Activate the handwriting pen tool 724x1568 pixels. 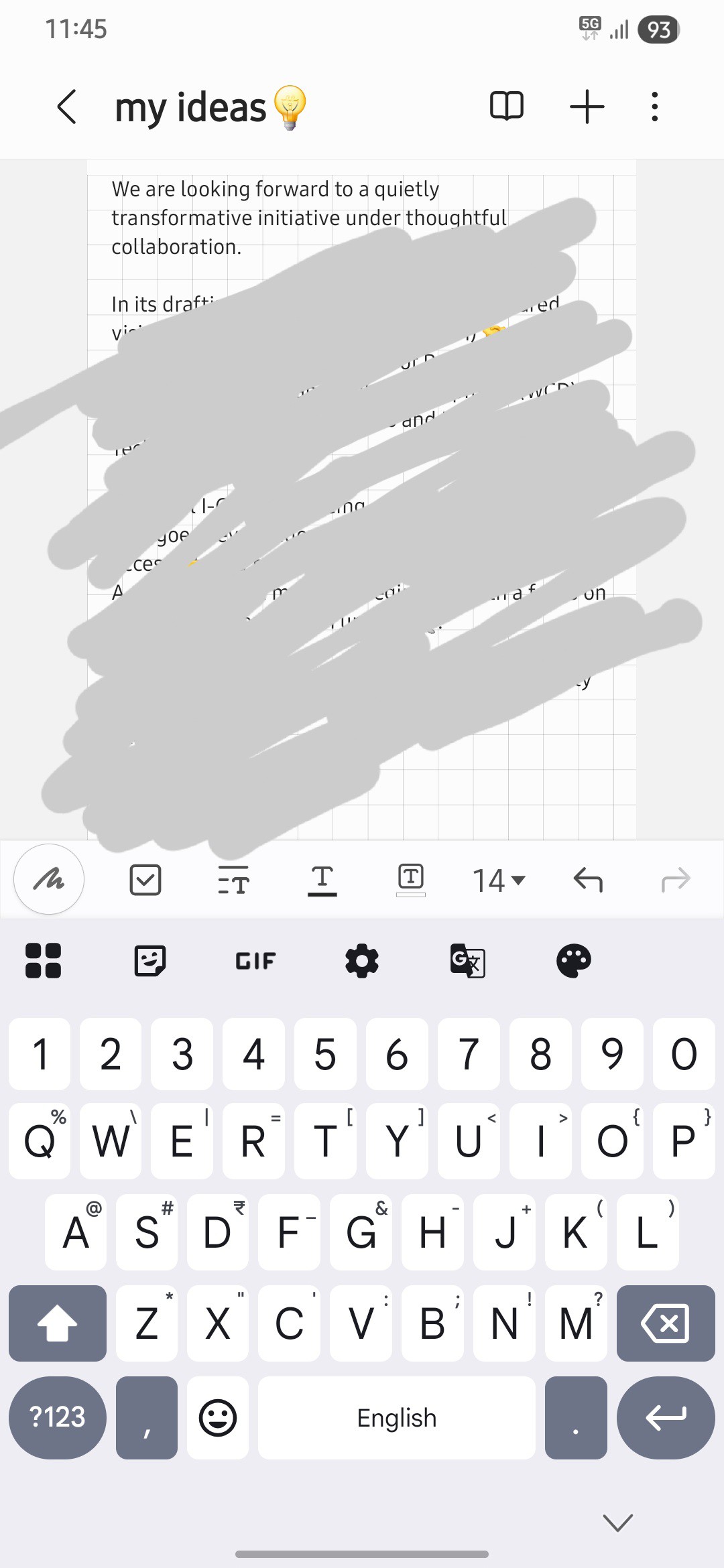pyautogui.click(x=49, y=879)
